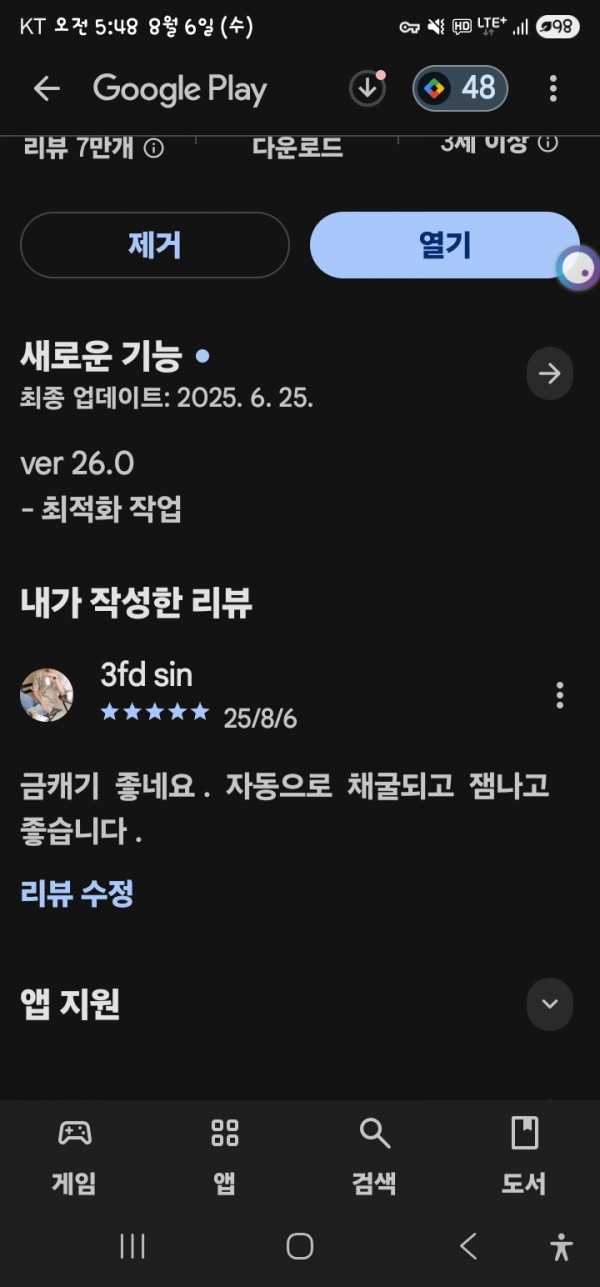Tap the 제거 button to uninstall
Image resolution: width=600 pixels, height=1287 pixels.
(x=155, y=245)
